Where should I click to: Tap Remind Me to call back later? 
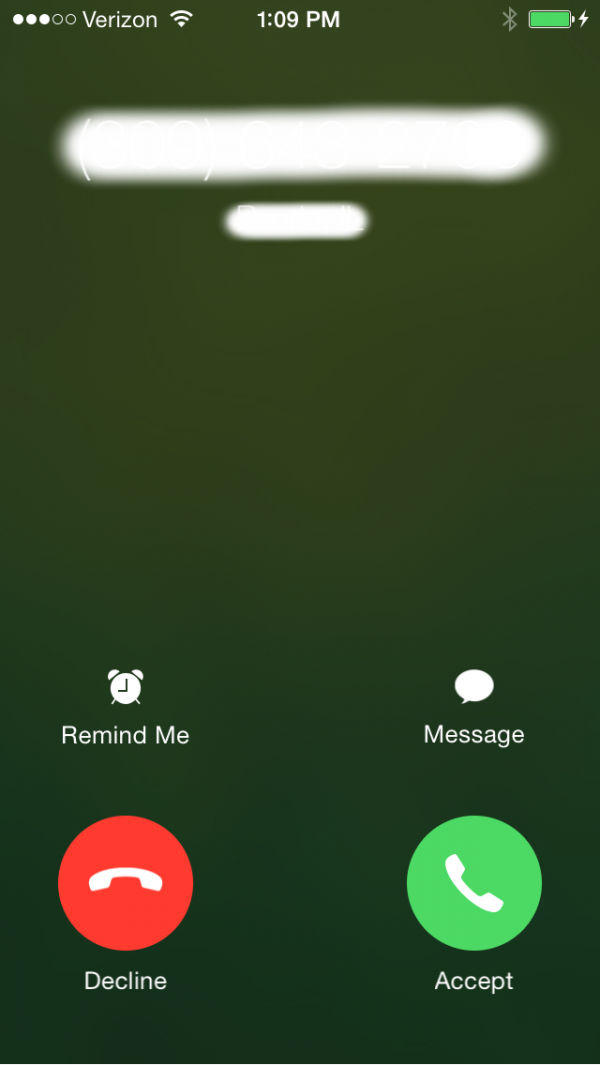[125, 708]
